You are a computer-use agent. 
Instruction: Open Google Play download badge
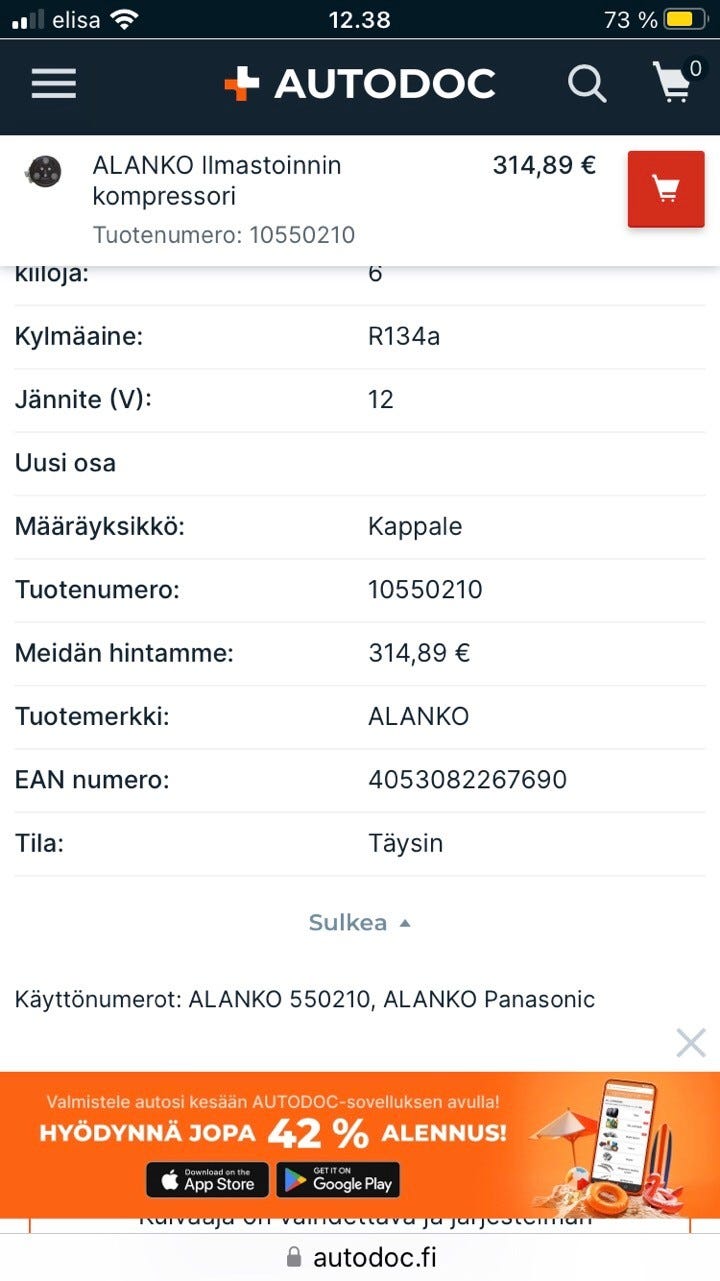(x=338, y=1180)
